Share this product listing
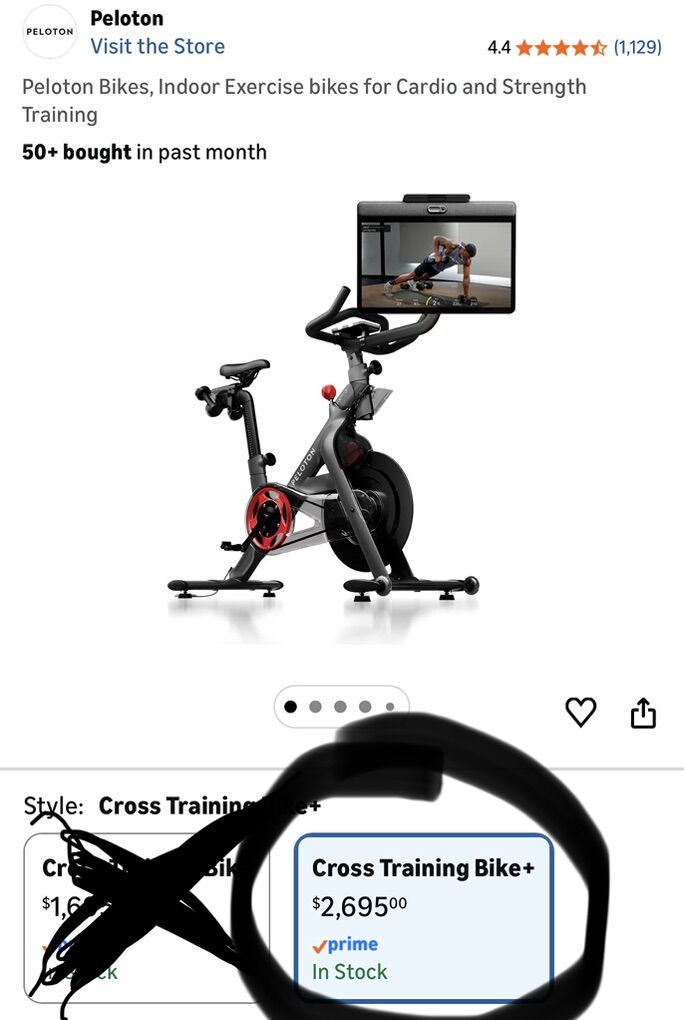Screen dimensions: 684x1020 (x=643, y=712)
